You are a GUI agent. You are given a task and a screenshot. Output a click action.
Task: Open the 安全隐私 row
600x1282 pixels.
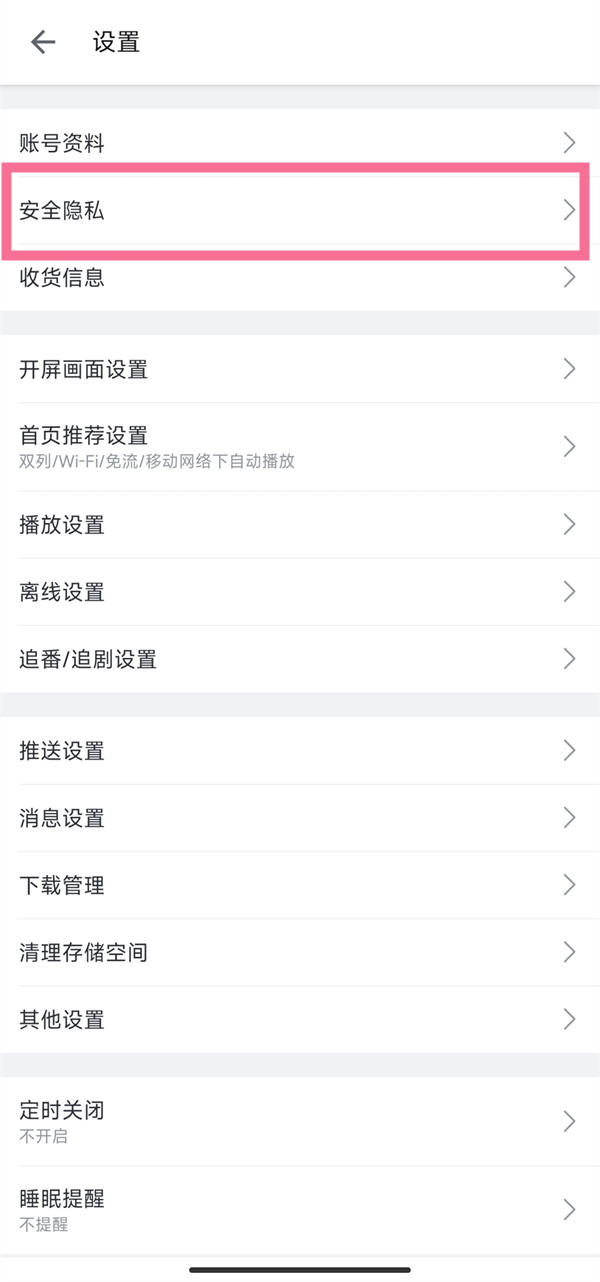[300, 210]
